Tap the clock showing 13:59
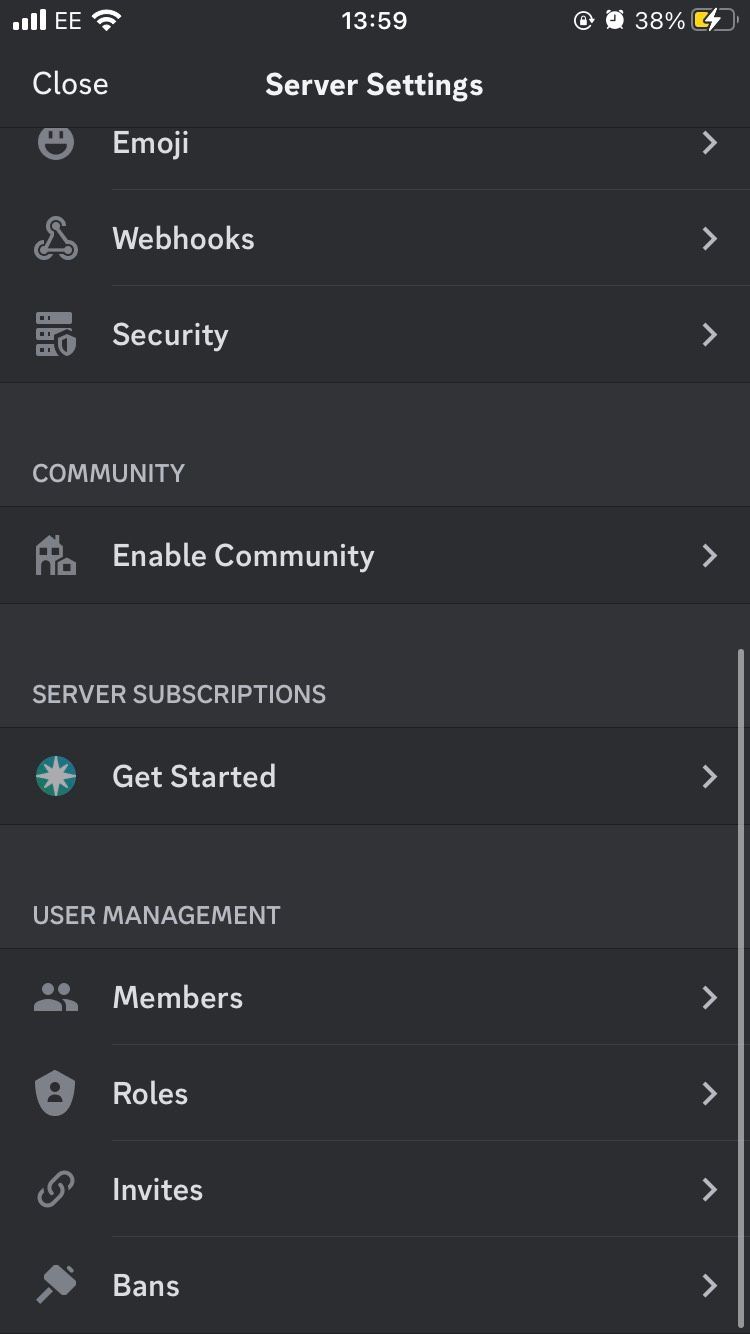The image size is (750, 1334). 375,19
